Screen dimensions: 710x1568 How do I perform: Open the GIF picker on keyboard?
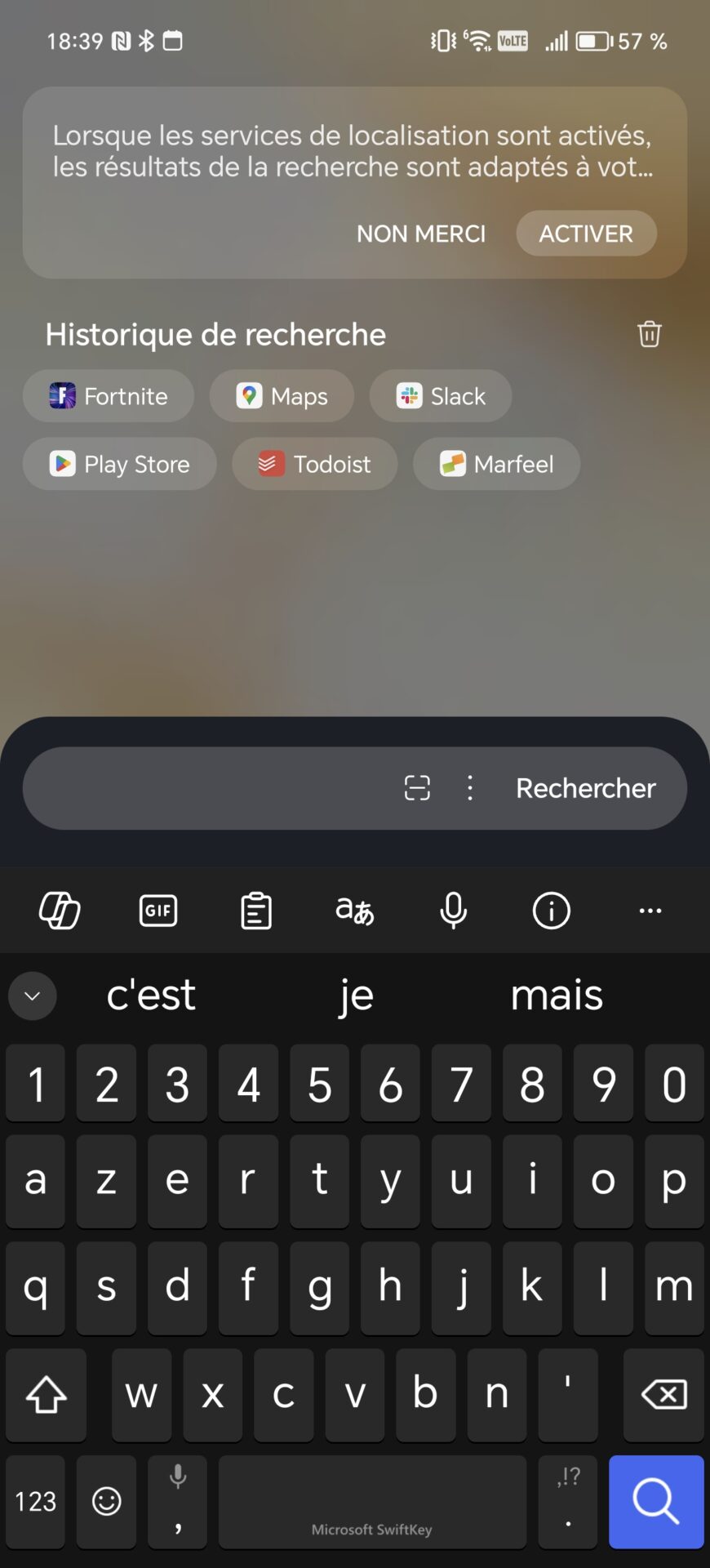[158, 911]
